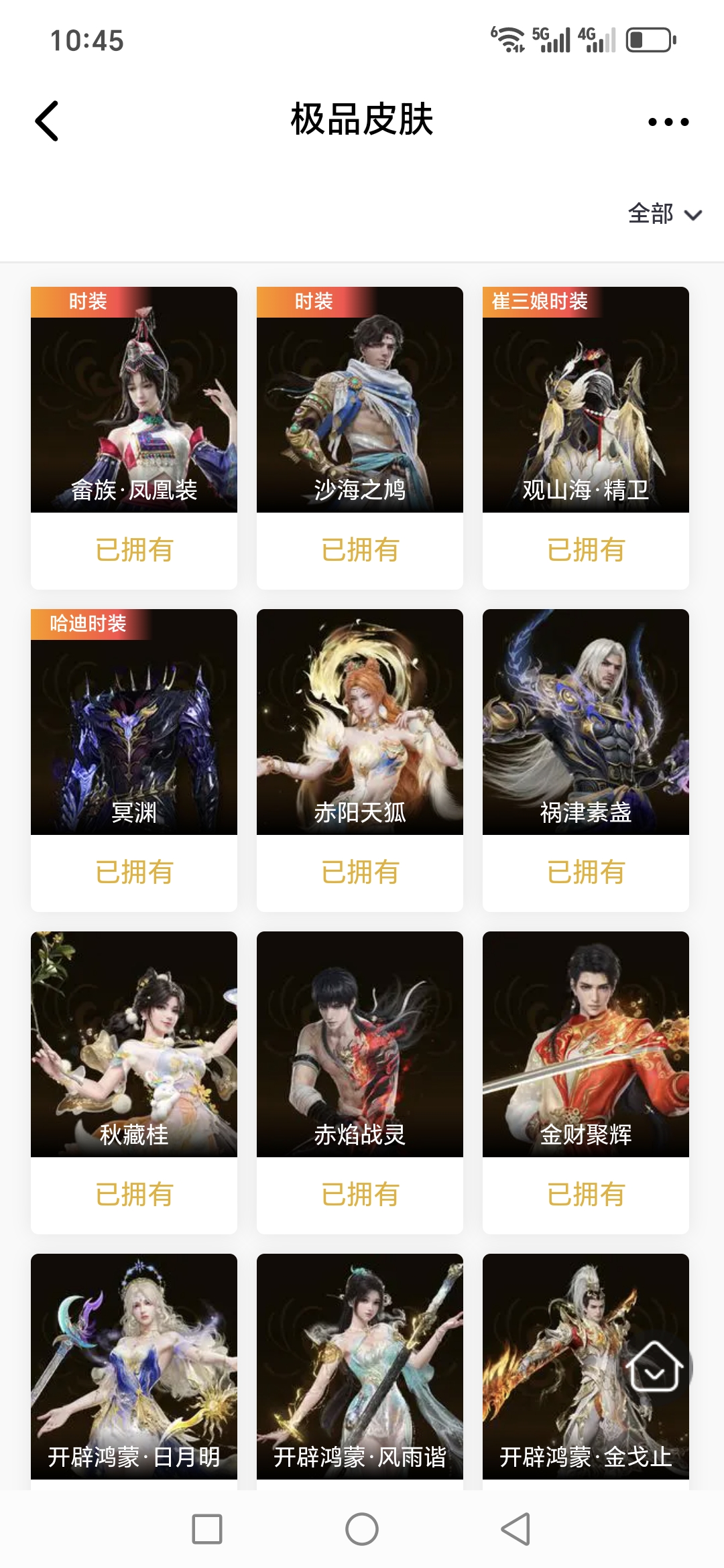Open the 冥渊 skin card
Image resolution: width=724 pixels, height=1568 pixels.
(134, 722)
